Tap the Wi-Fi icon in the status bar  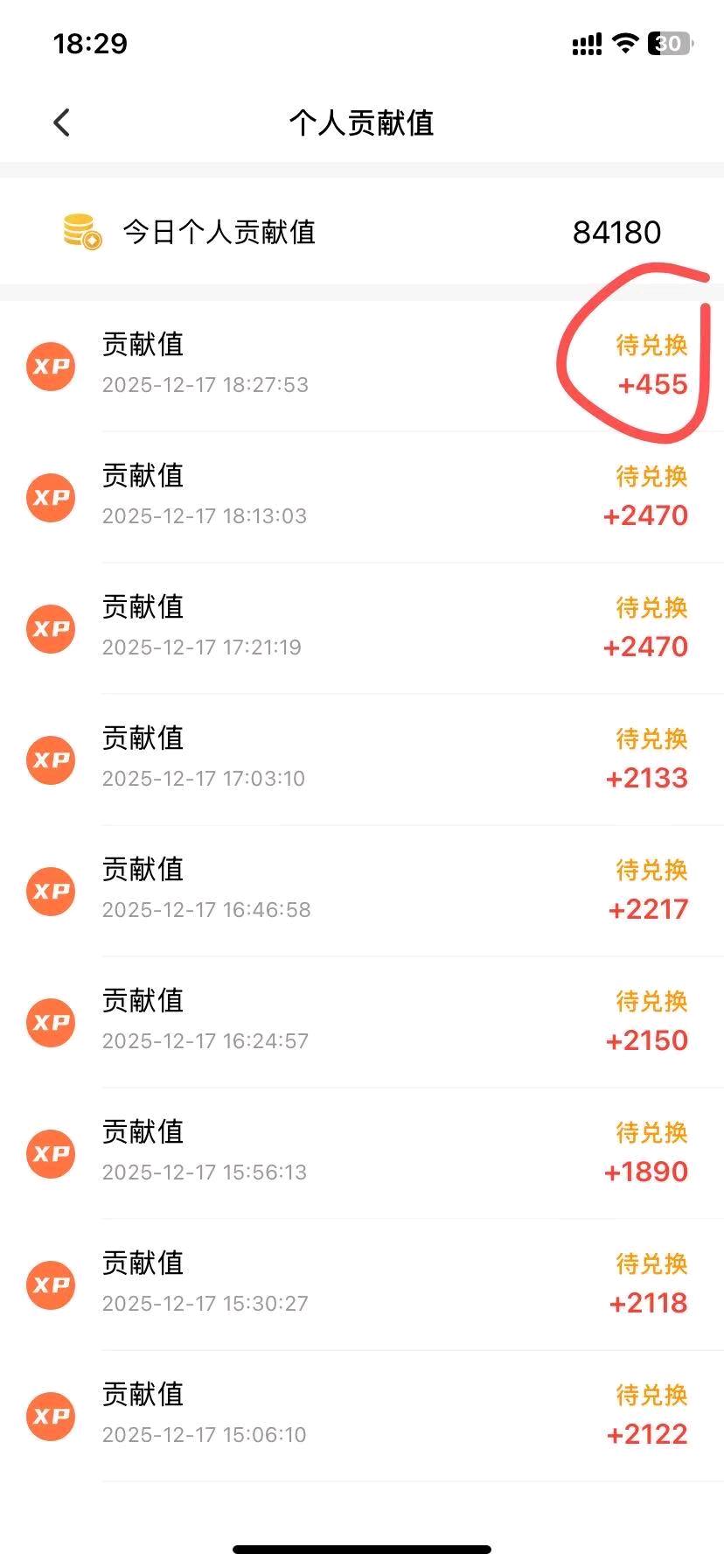pos(623,44)
